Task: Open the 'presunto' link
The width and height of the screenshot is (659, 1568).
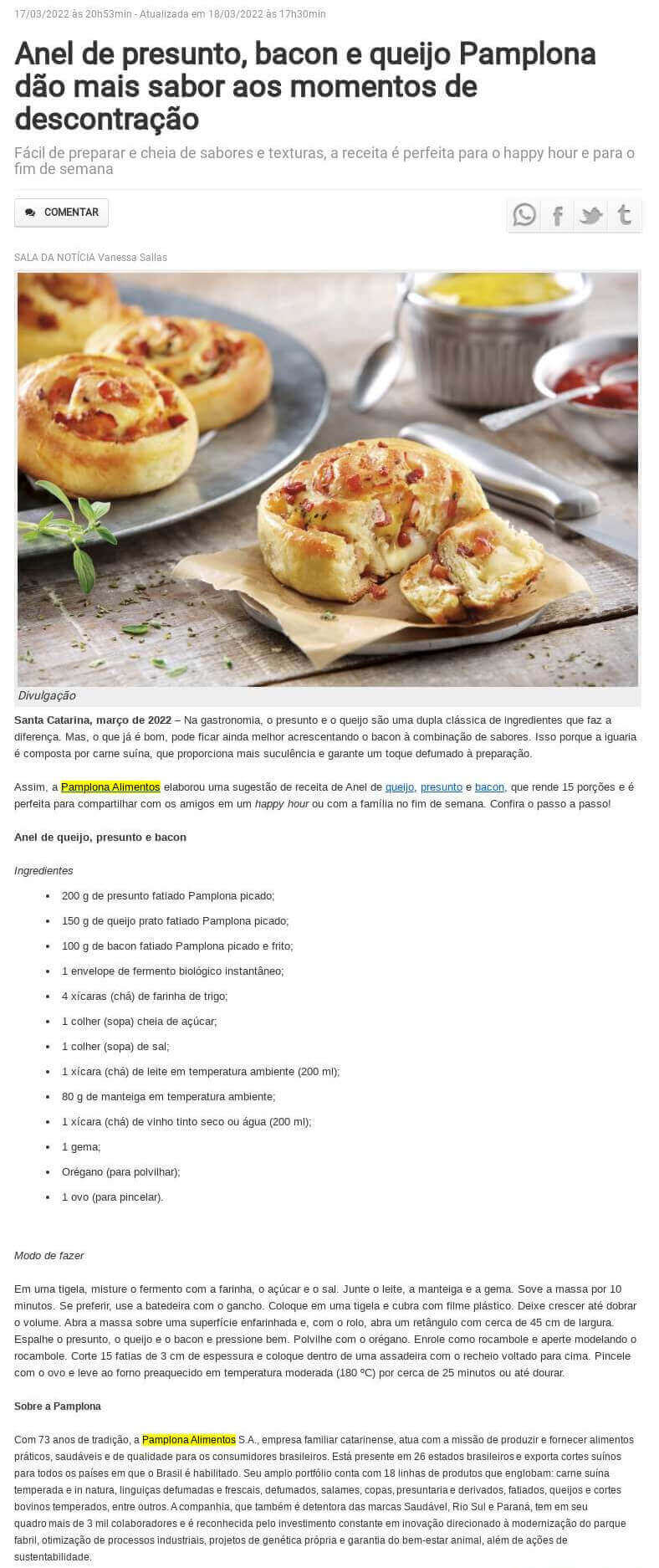Action: 441,787
